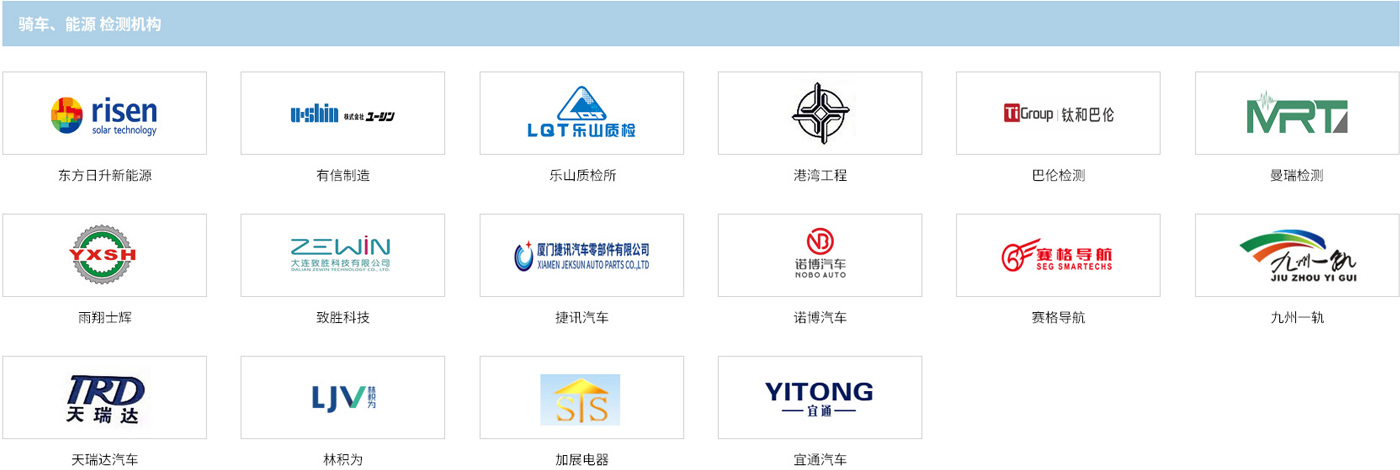Open the 乐山质检所 card
Image resolution: width=1400 pixels, height=470 pixels.
581,113
